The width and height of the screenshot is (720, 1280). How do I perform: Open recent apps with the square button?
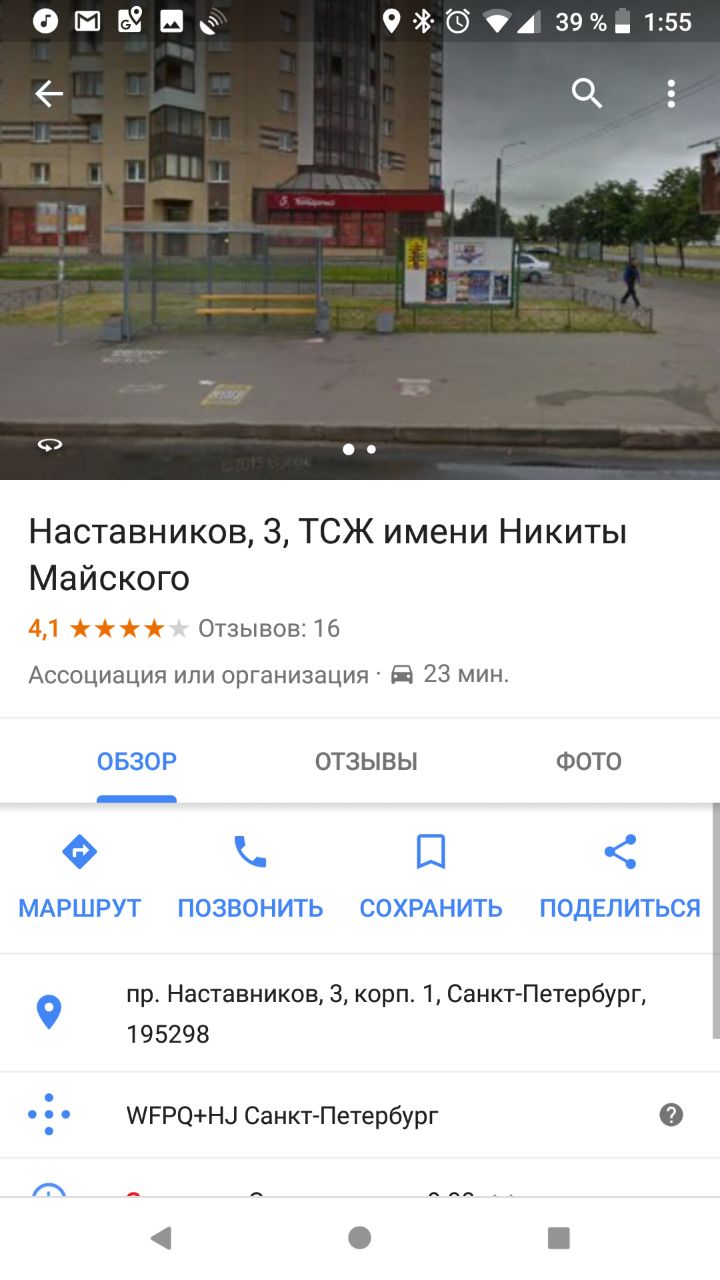click(x=559, y=1238)
